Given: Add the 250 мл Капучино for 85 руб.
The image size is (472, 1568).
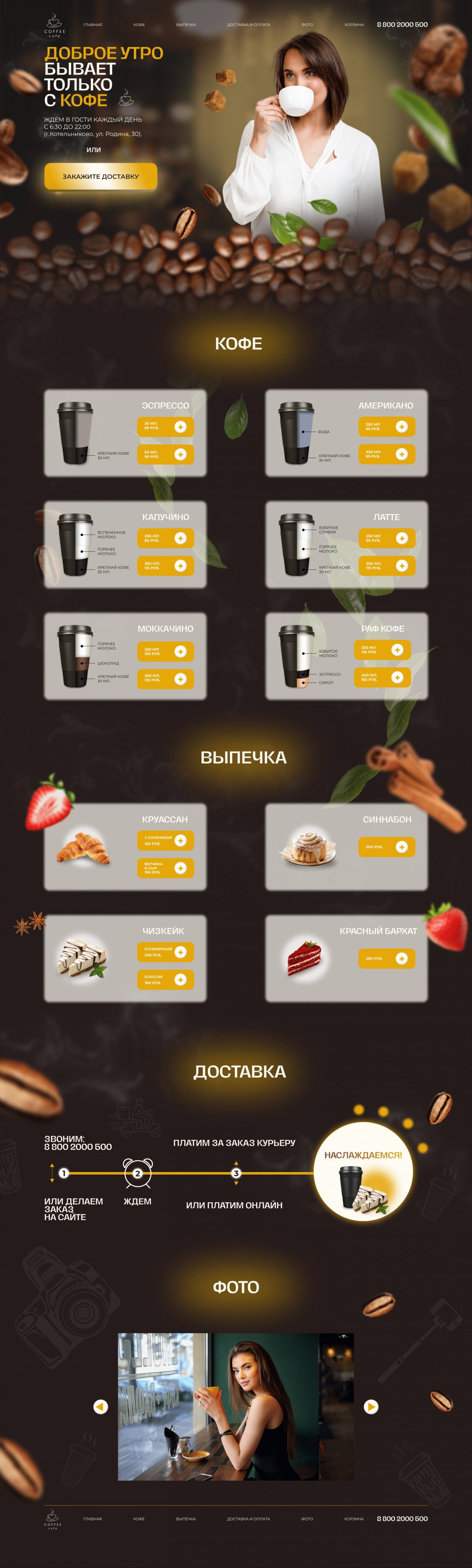Looking at the screenshot, I should click(x=180, y=538).
